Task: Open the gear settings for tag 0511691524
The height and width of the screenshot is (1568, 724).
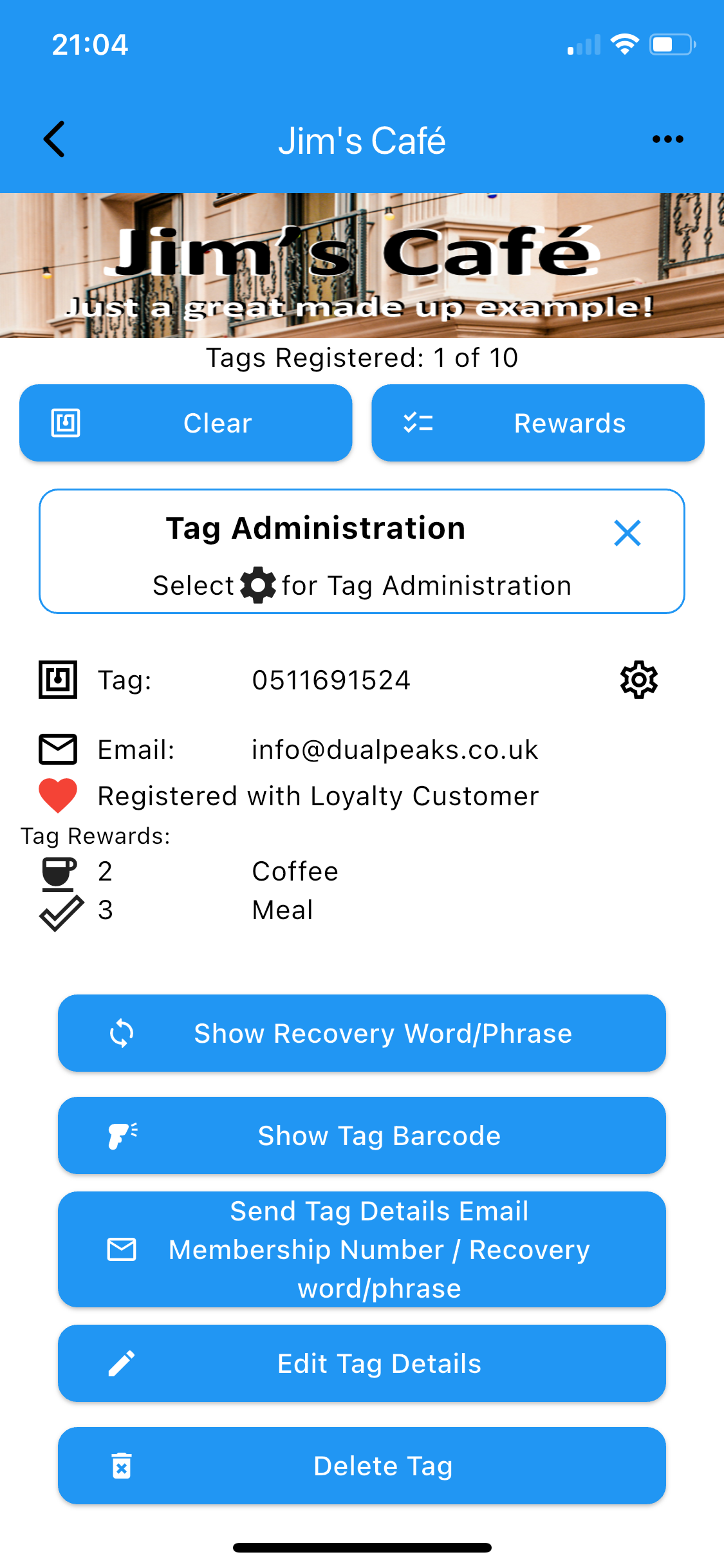Action: [638, 679]
